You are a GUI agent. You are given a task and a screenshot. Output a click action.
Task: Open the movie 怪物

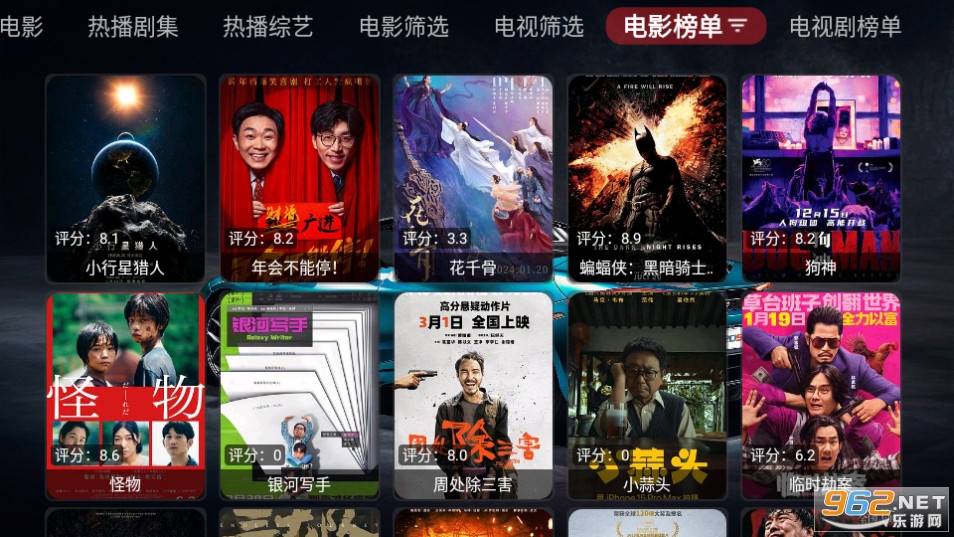[125, 395]
